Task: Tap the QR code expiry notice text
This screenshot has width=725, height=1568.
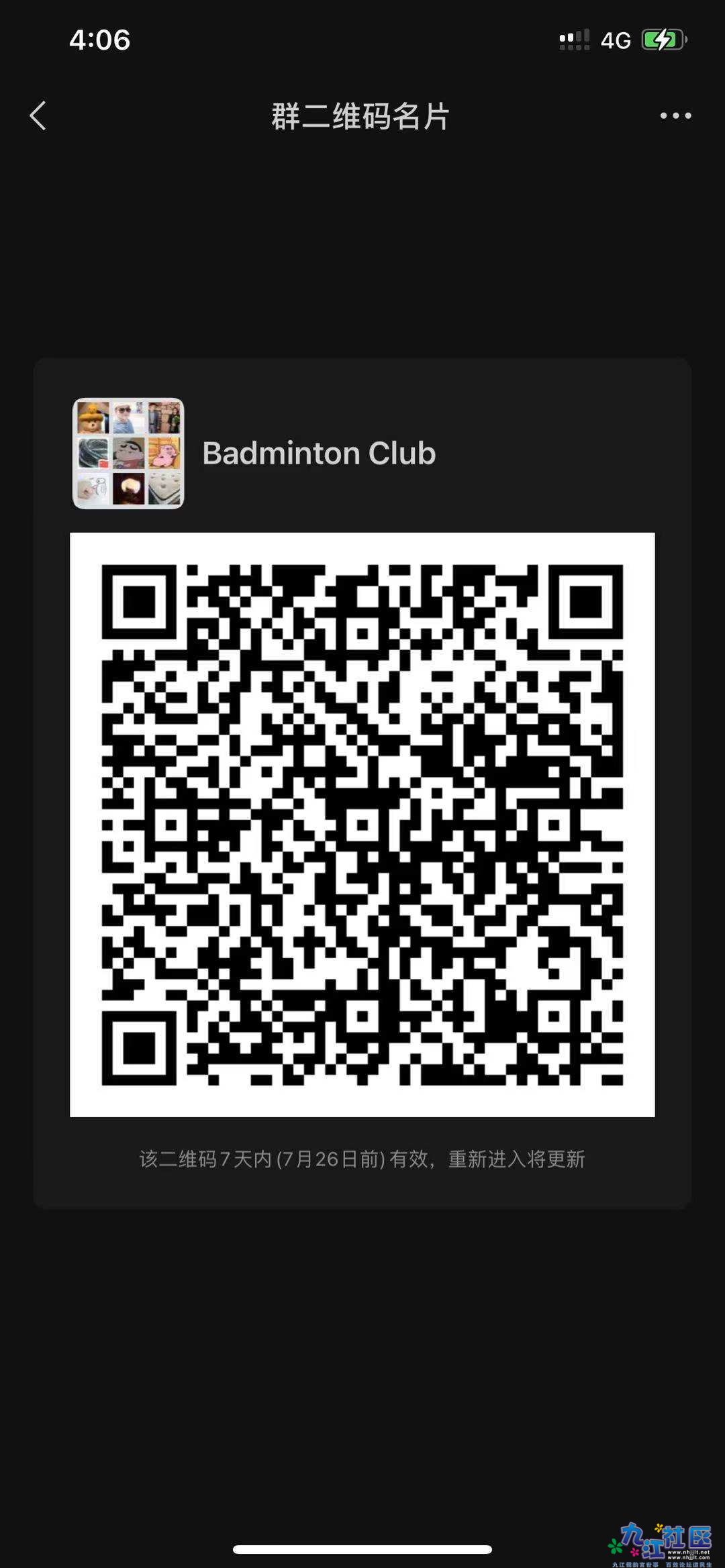Action: pos(361,1159)
